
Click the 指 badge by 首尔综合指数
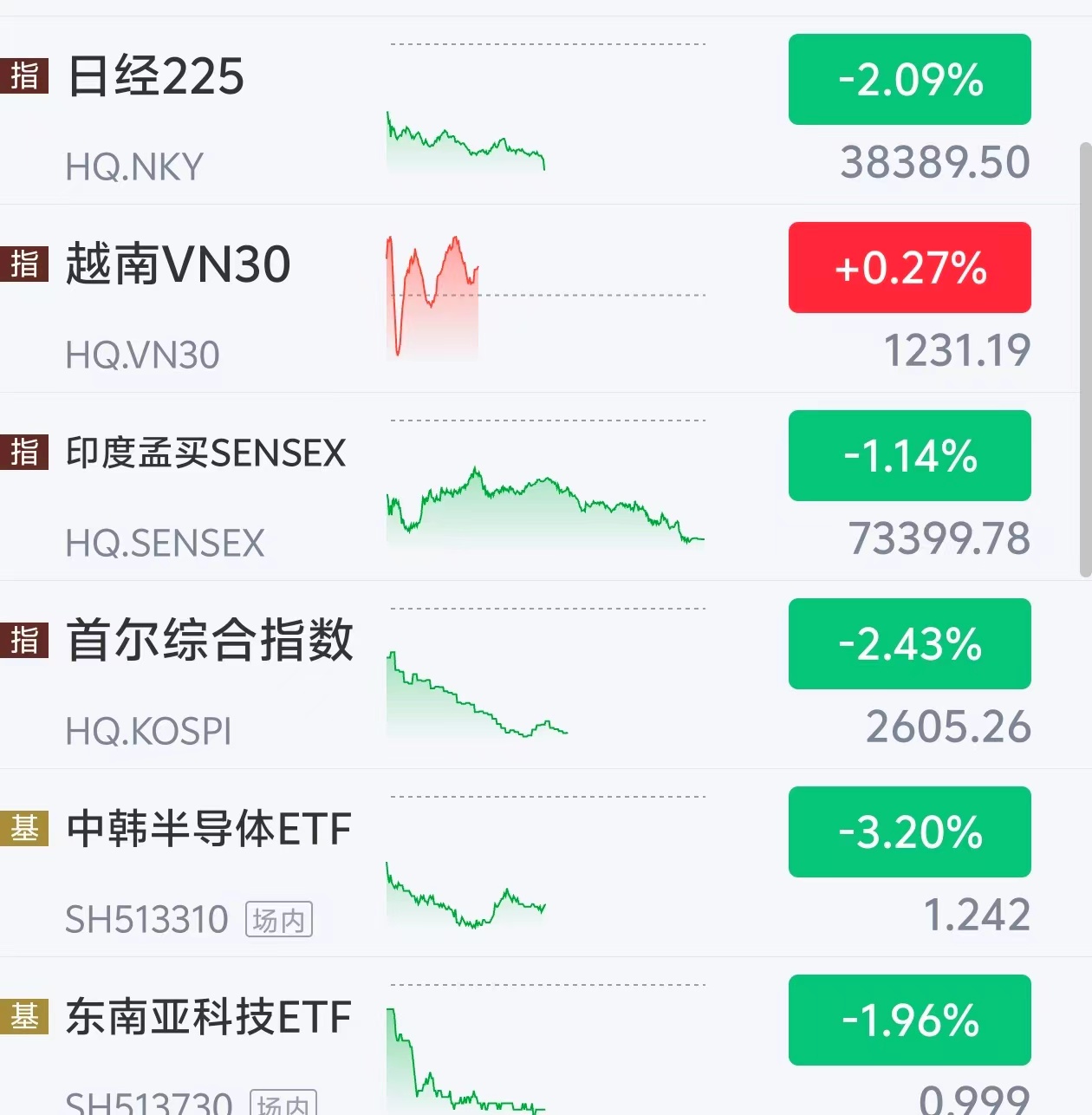click(23, 642)
